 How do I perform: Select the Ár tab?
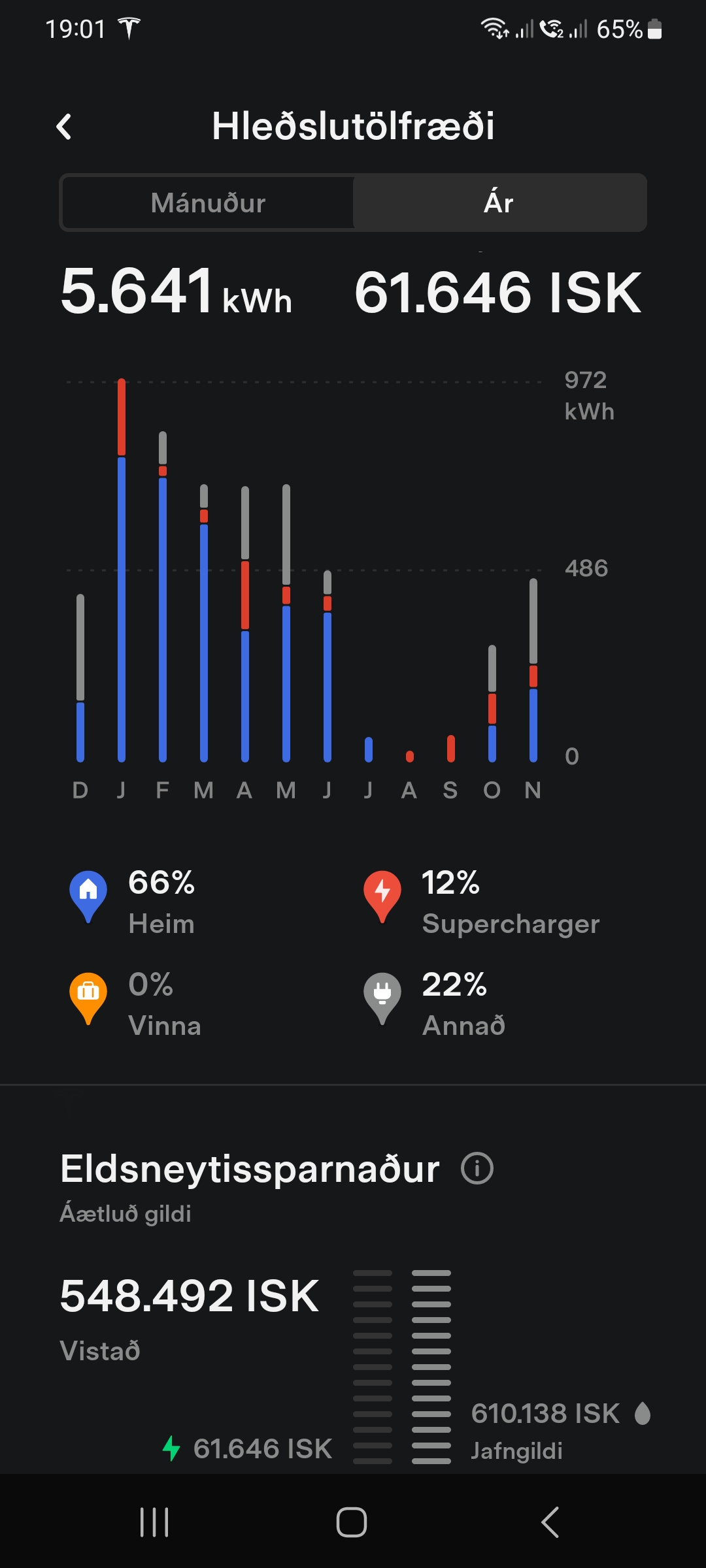[x=499, y=203]
